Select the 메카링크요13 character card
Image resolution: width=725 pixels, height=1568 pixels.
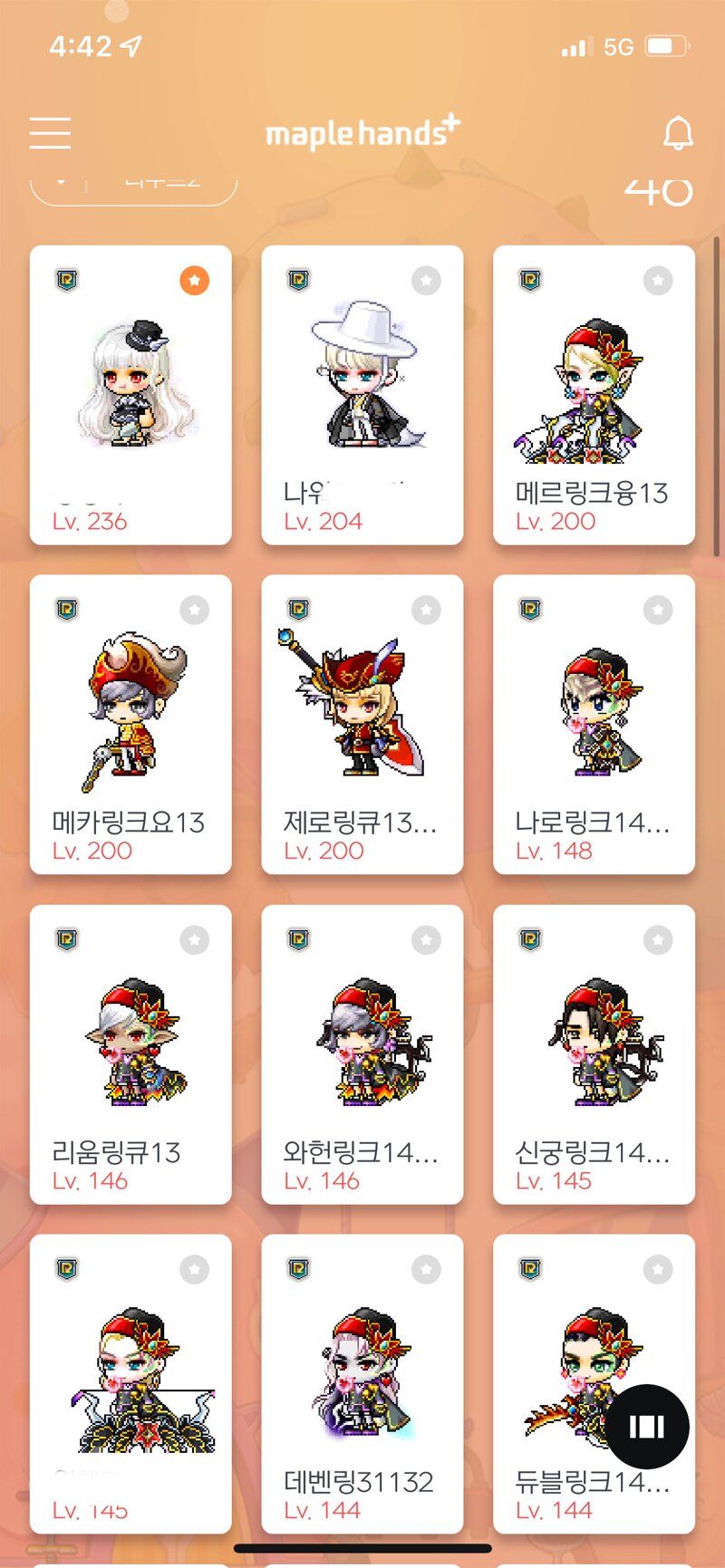(130, 725)
